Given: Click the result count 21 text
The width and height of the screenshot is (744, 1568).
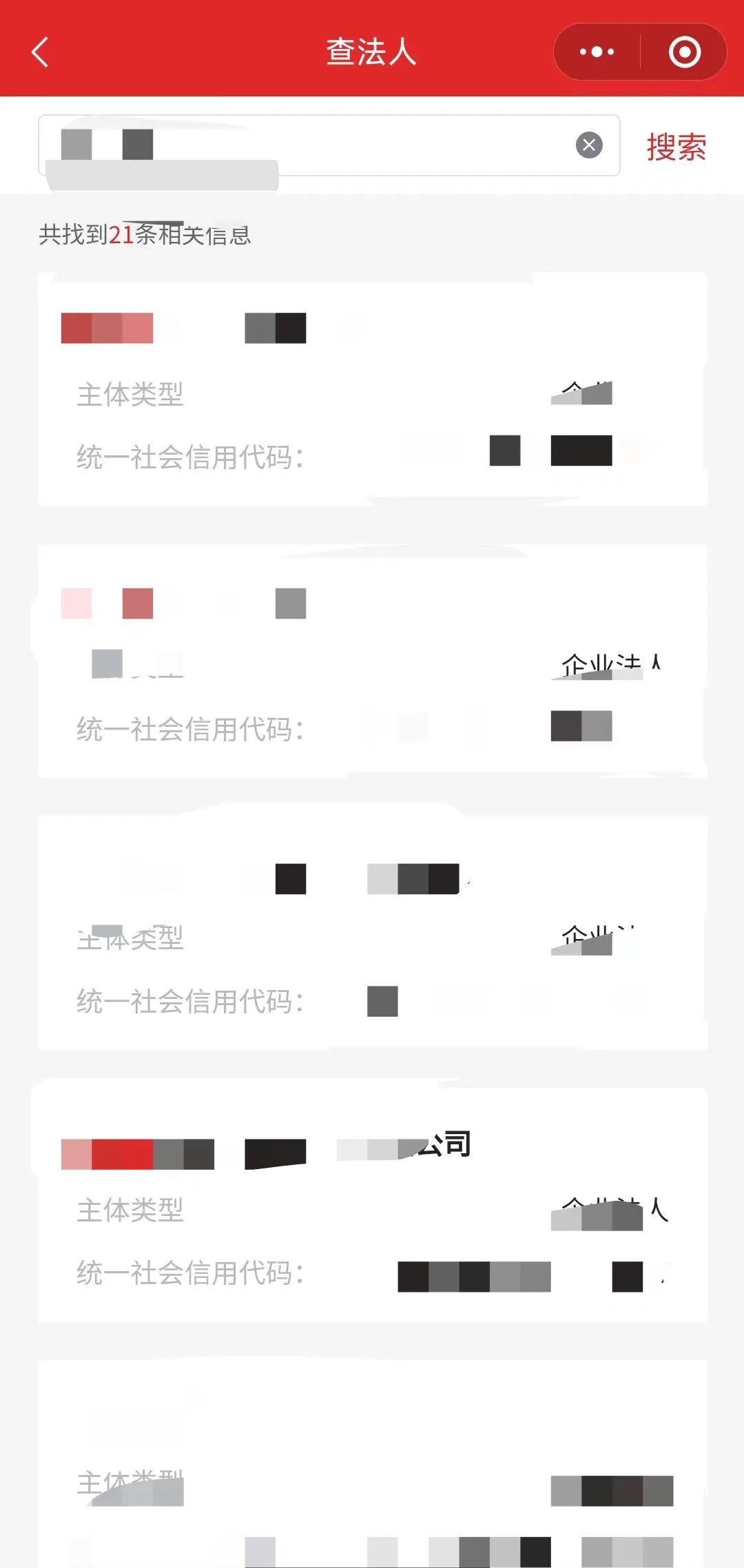Looking at the screenshot, I should point(124,236).
